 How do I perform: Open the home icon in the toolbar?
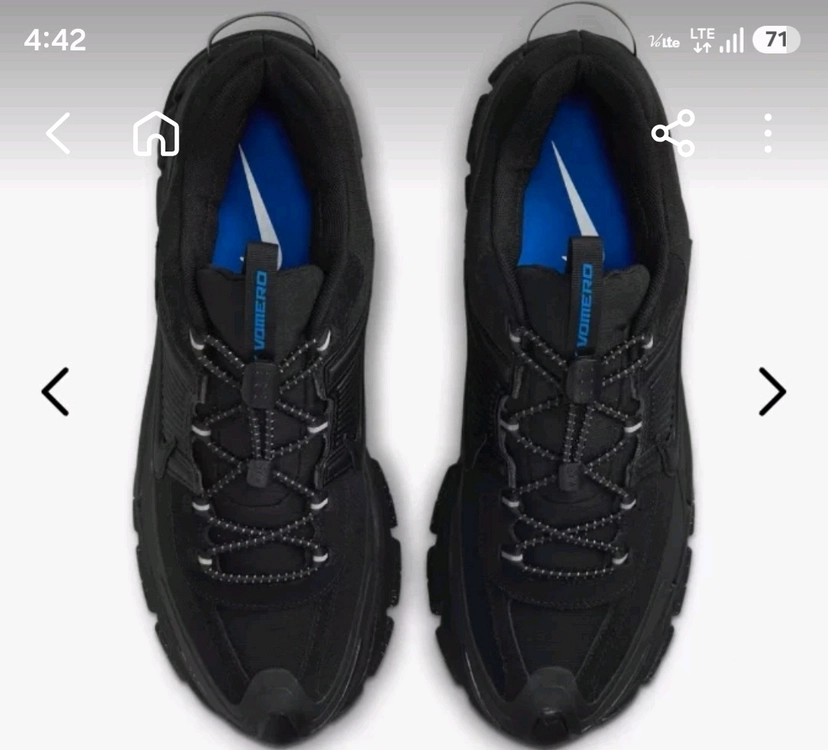[x=156, y=134]
